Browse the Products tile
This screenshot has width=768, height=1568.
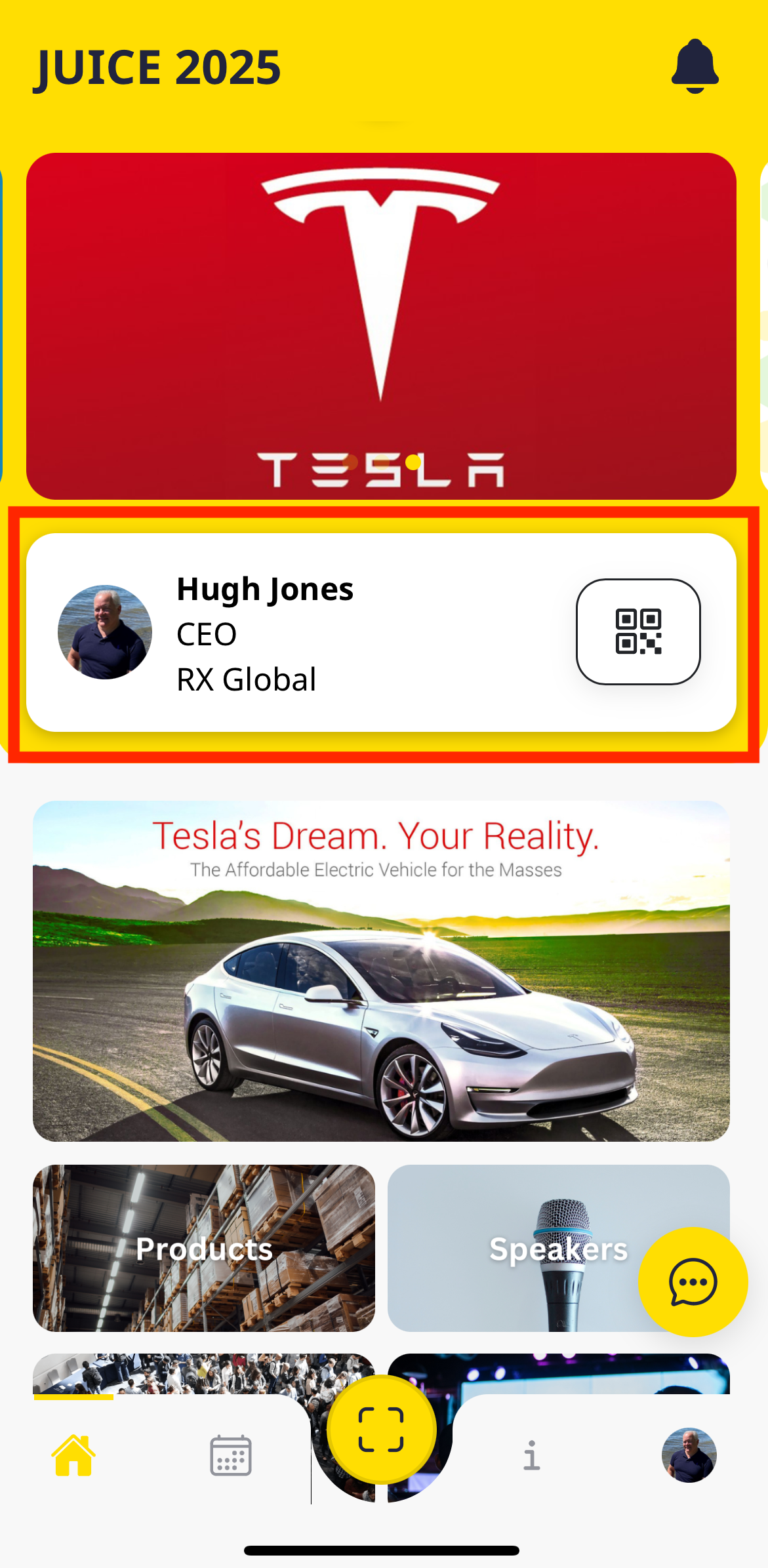click(x=204, y=1248)
